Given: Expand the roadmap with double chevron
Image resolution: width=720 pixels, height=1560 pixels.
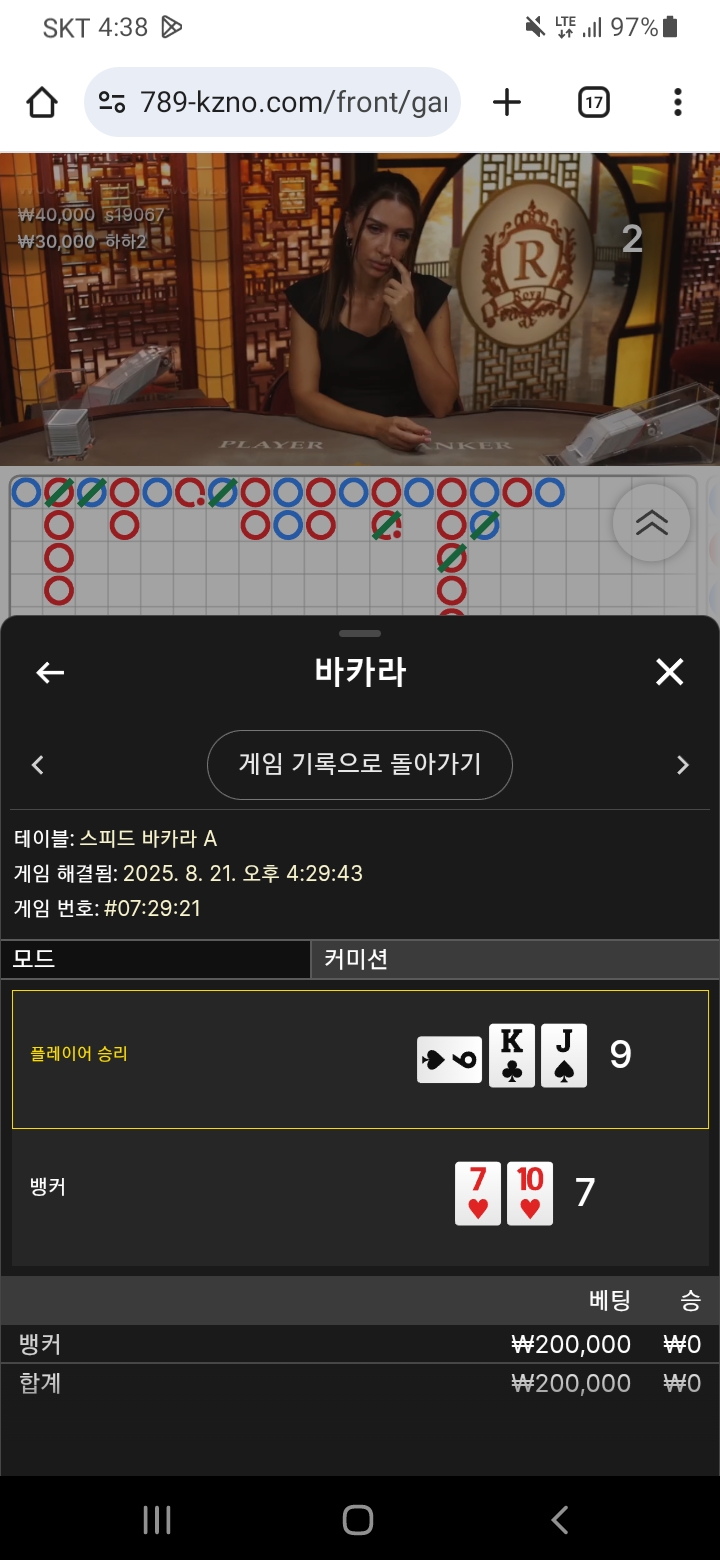Looking at the screenshot, I should point(651,522).
